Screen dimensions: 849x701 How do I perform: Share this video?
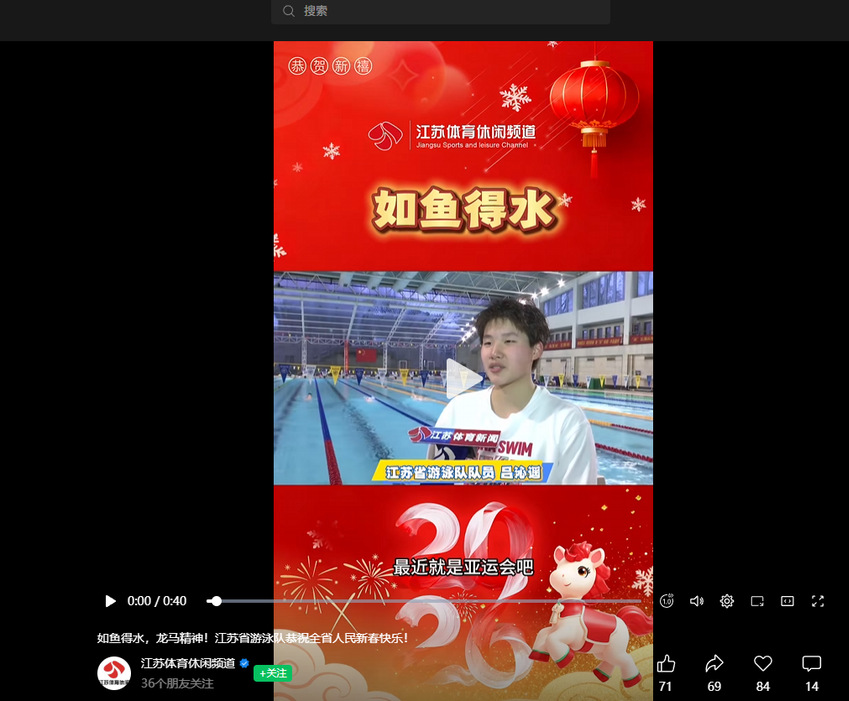coord(714,664)
